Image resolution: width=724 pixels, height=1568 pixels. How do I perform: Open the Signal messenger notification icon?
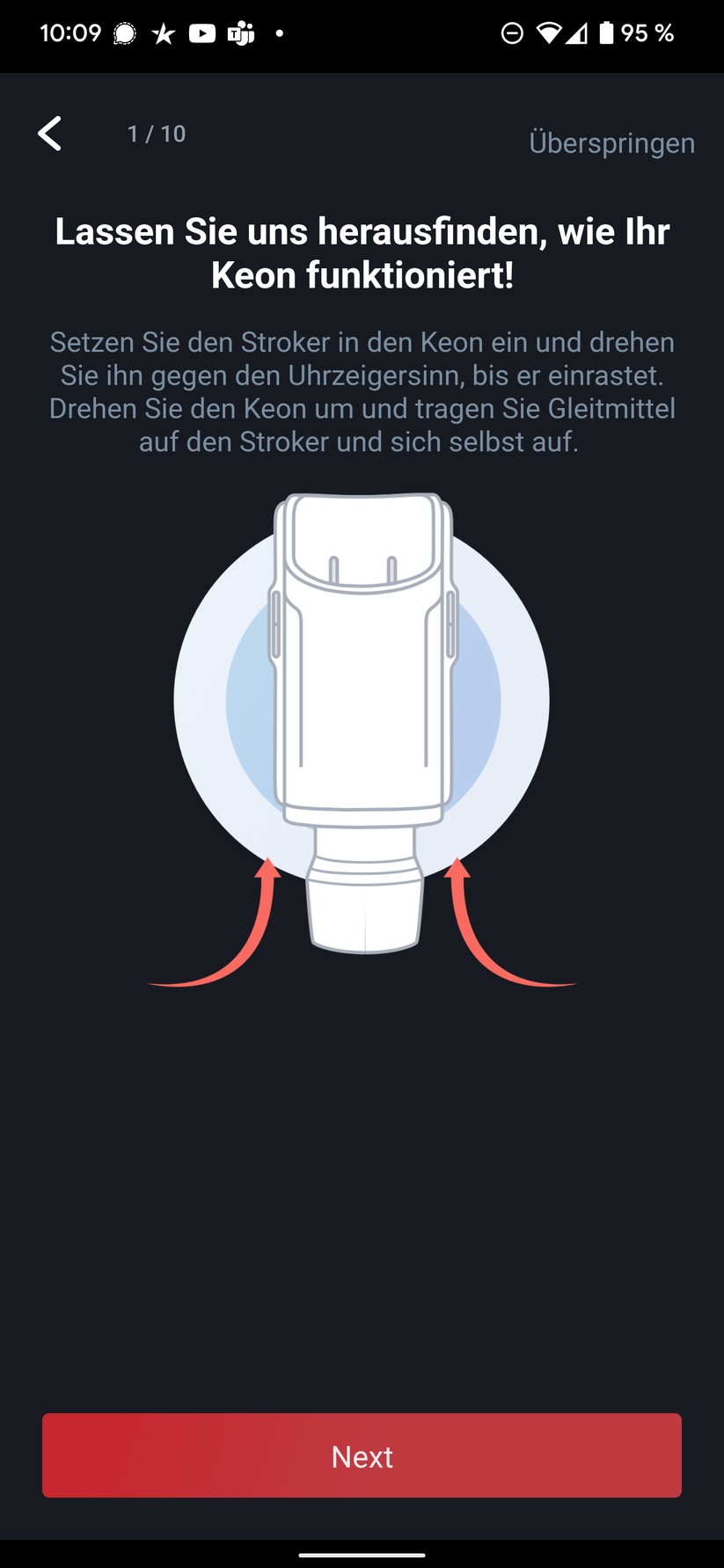(x=124, y=33)
